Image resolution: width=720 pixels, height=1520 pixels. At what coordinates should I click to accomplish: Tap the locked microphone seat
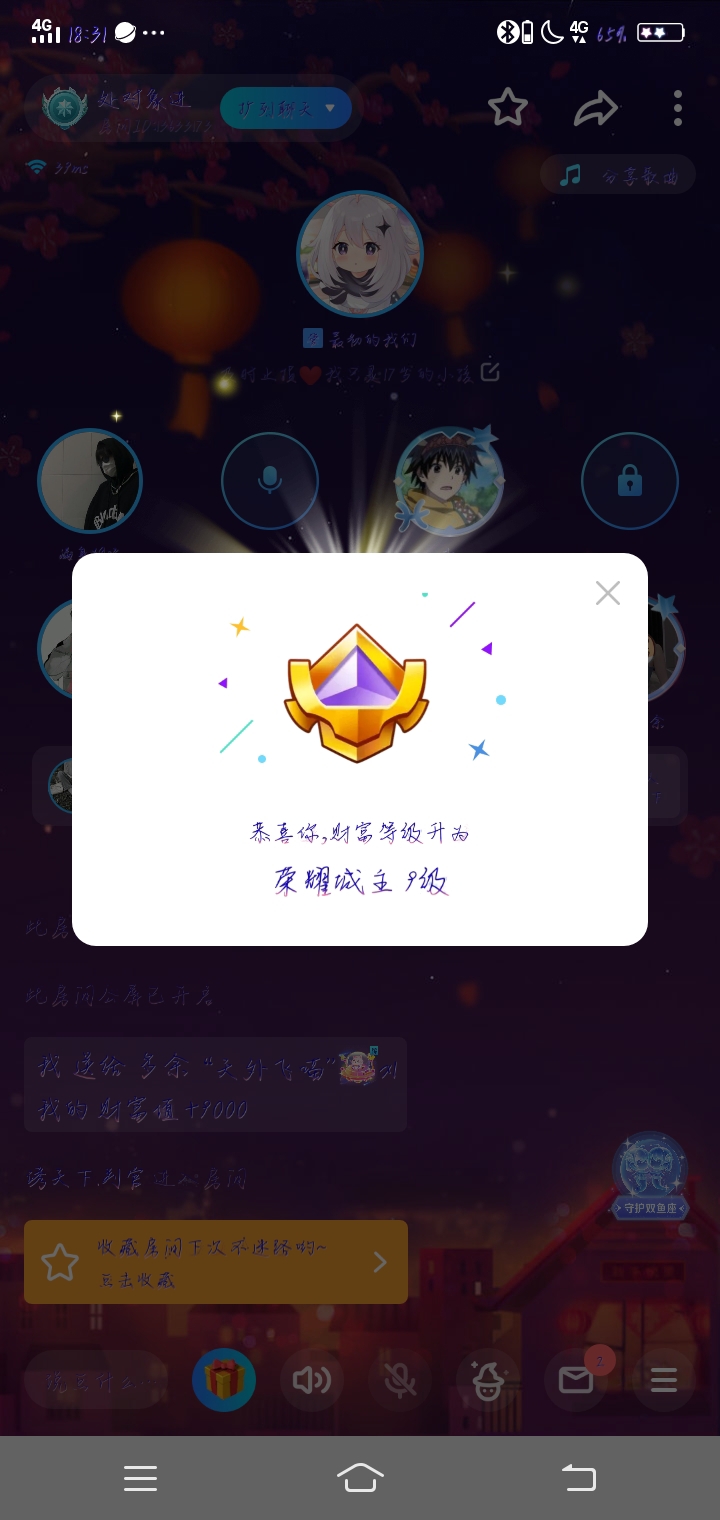629,481
